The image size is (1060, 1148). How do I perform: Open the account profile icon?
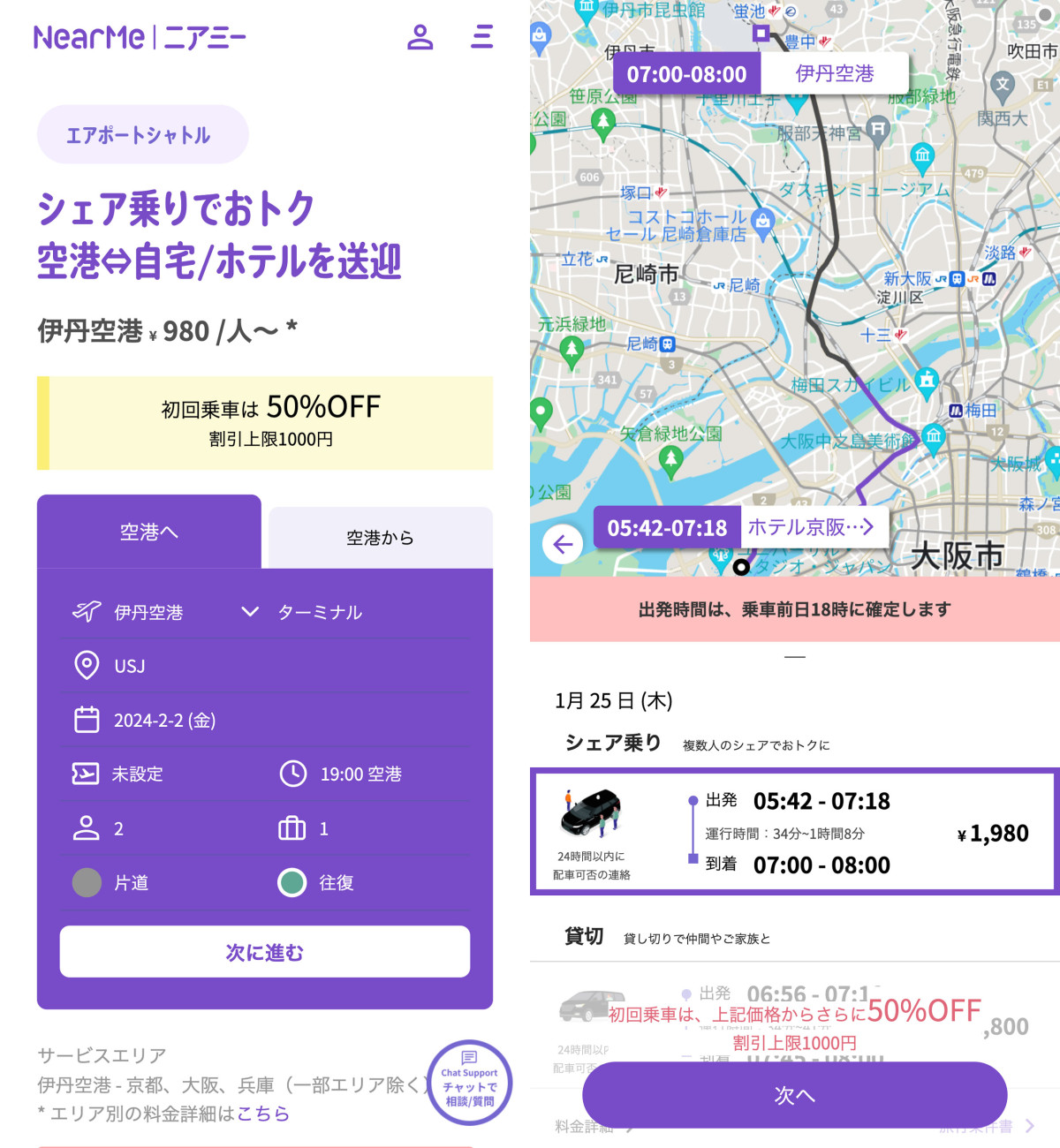[x=420, y=37]
